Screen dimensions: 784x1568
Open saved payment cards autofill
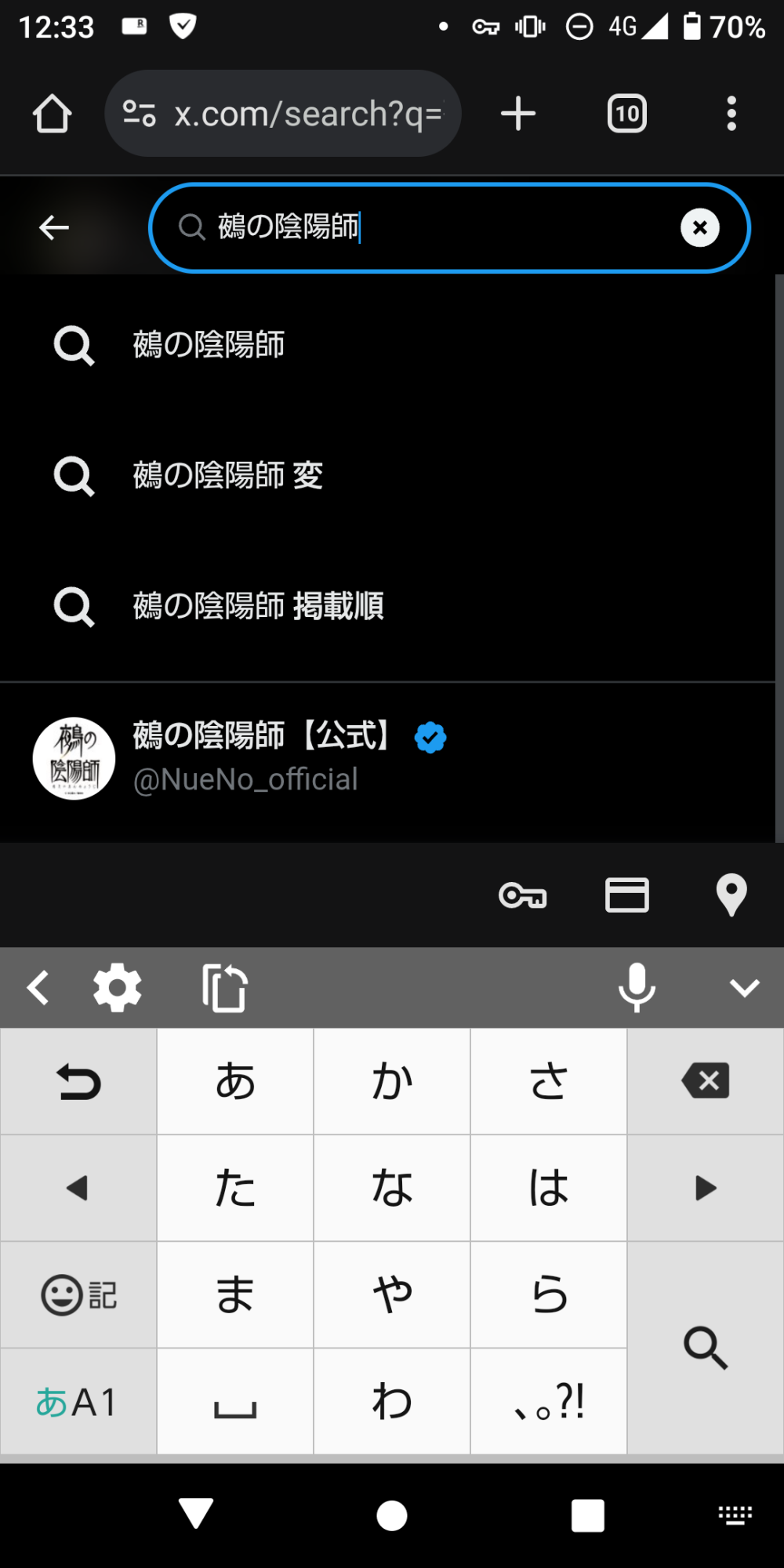pyautogui.click(x=627, y=895)
